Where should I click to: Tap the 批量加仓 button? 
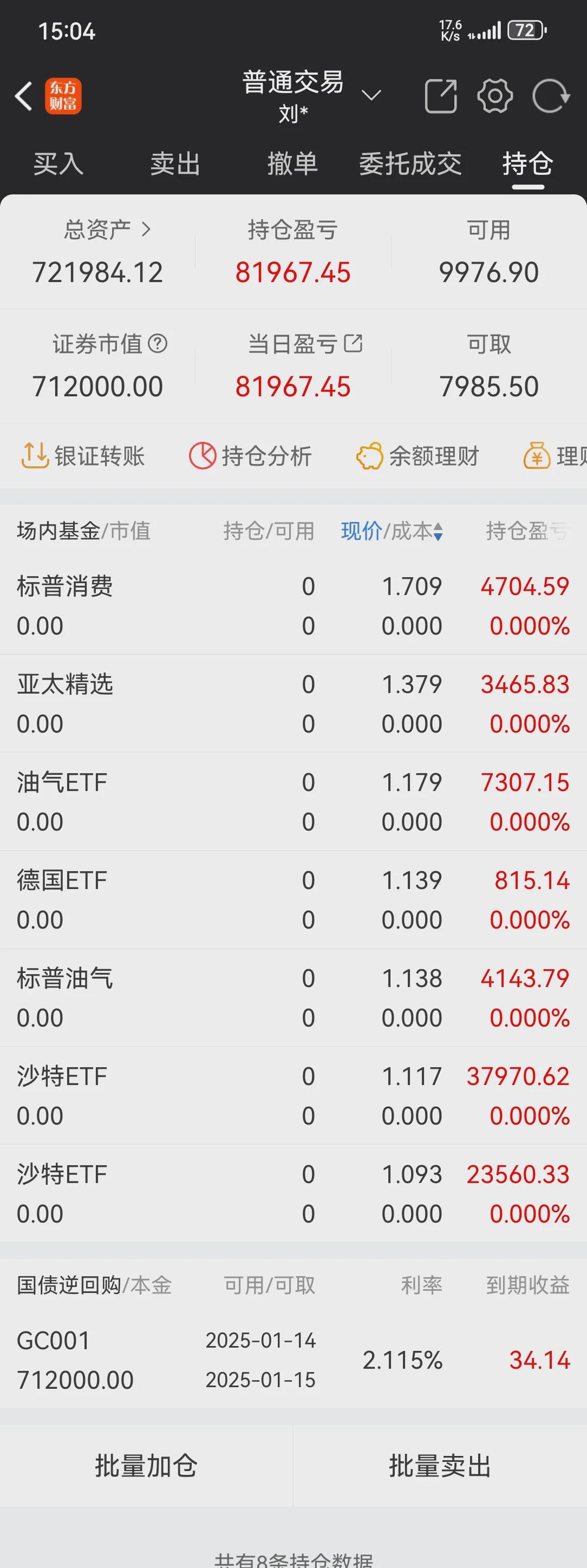(147, 1465)
